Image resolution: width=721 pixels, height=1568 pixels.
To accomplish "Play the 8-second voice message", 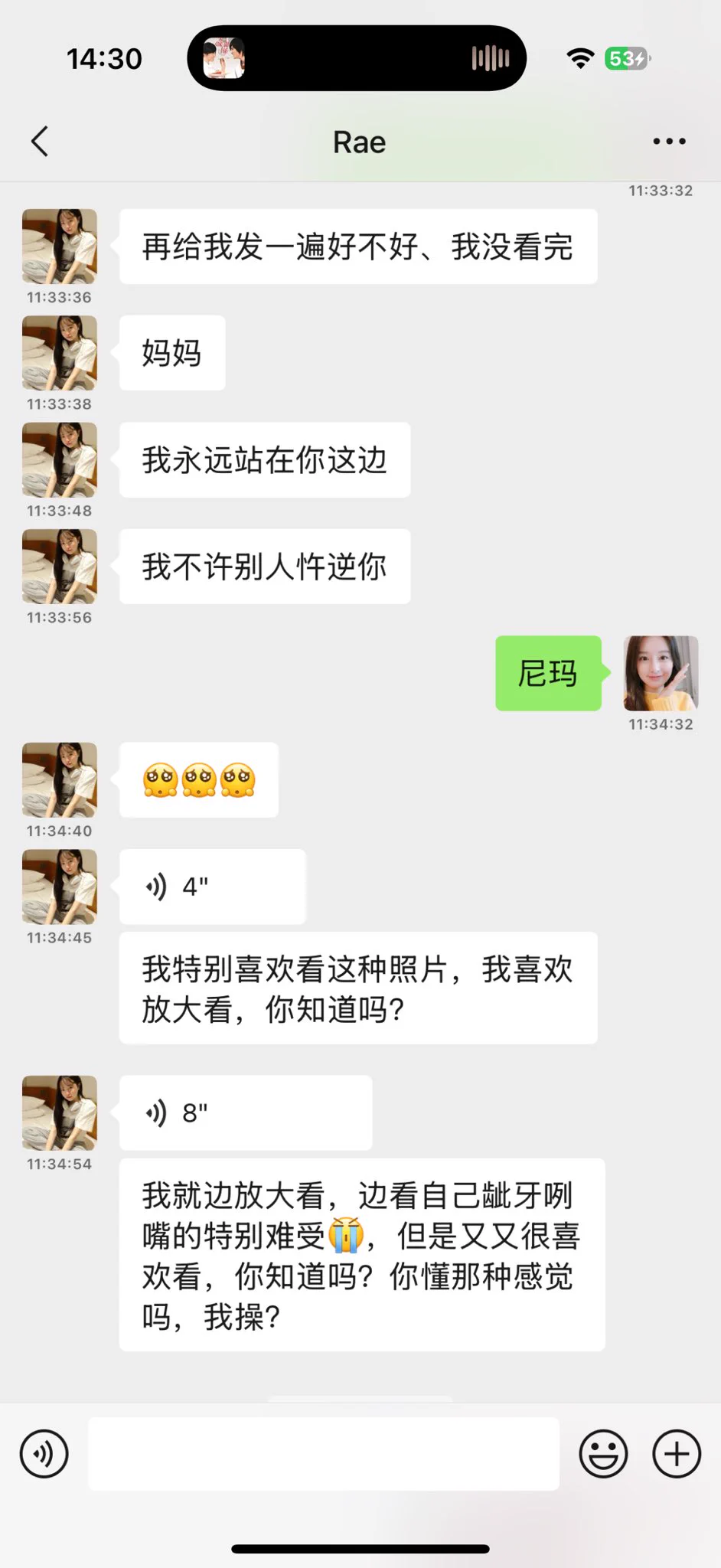I will click(245, 1112).
